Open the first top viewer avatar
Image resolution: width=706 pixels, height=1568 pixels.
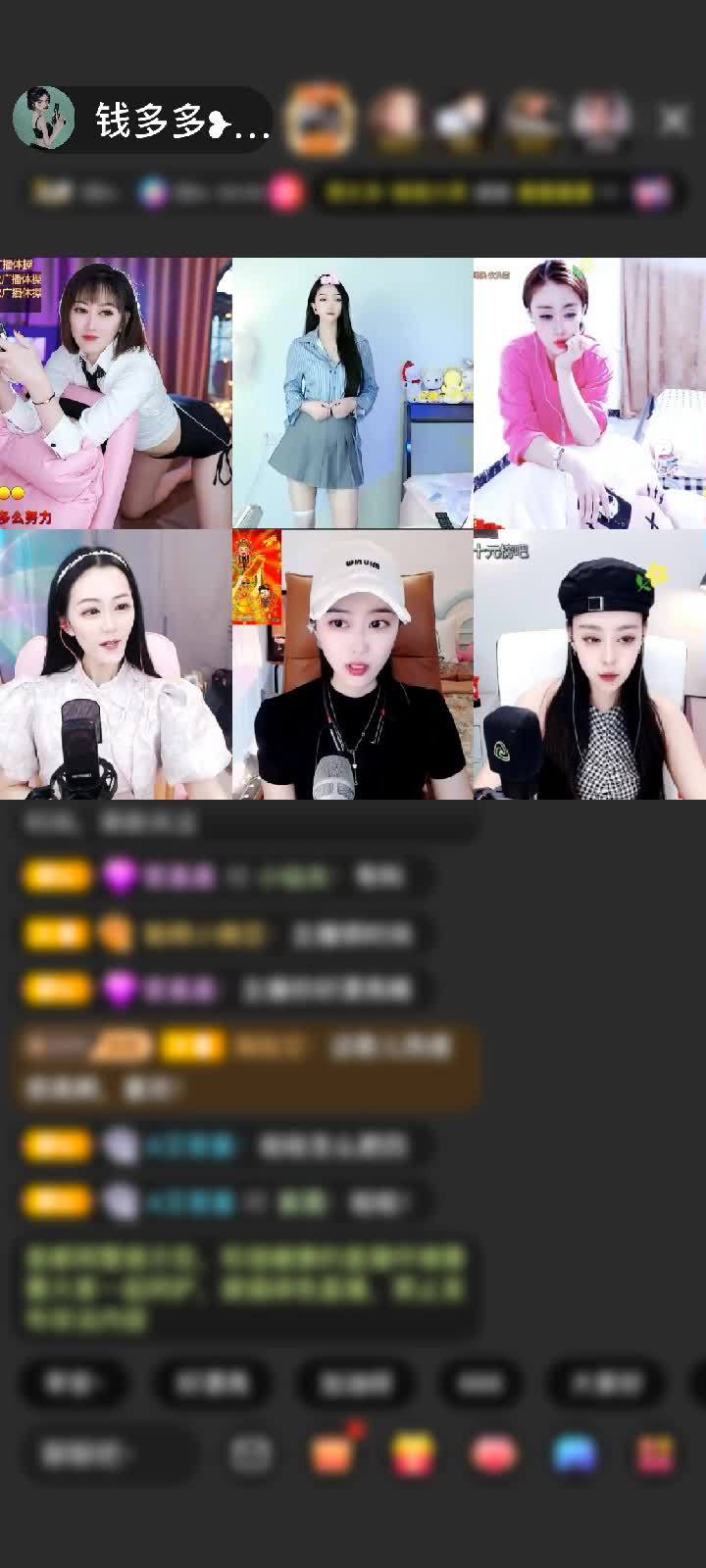click(x=320, y=120)
